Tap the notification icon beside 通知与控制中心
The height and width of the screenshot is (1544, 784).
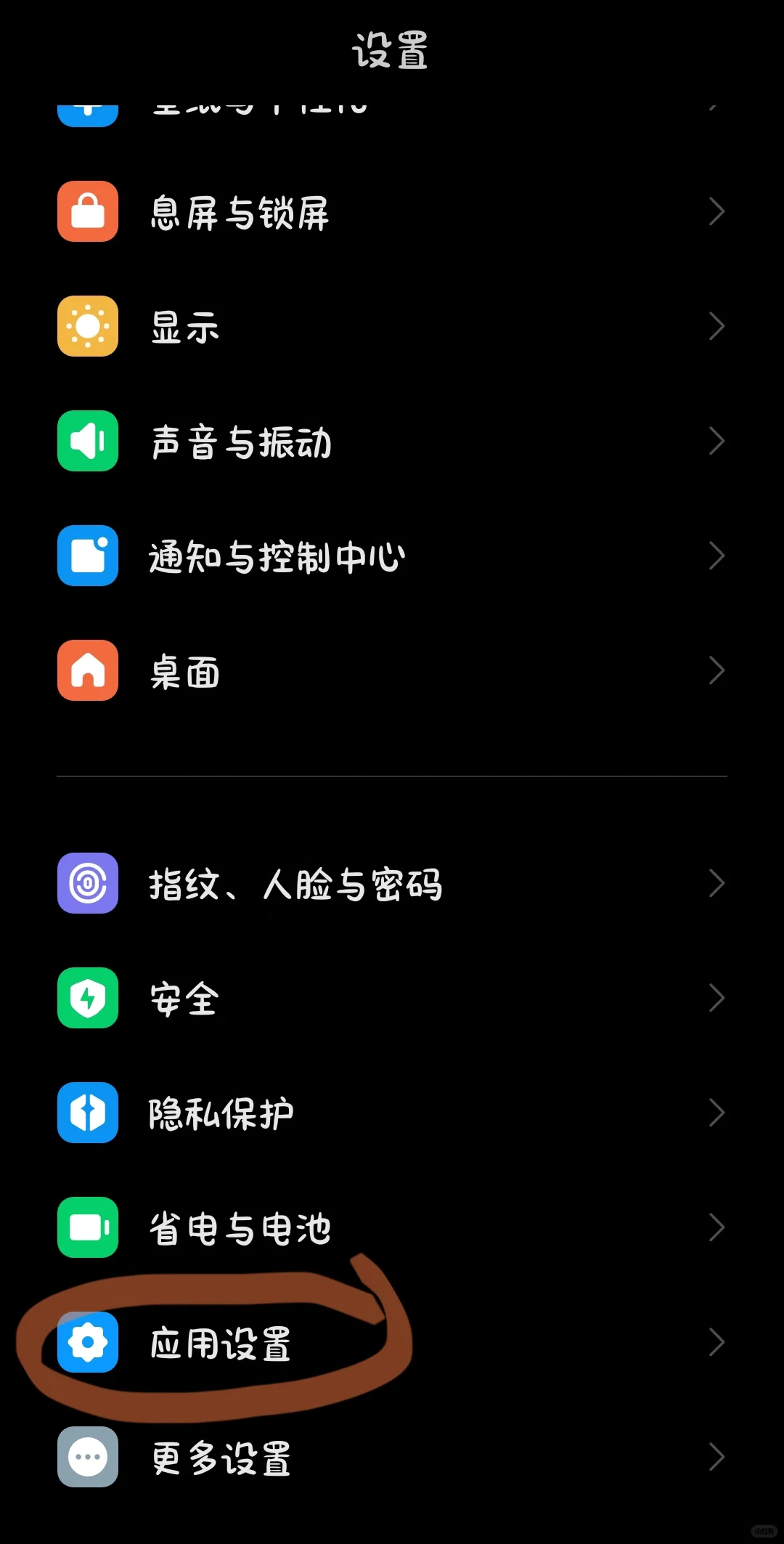coord(87,556)
